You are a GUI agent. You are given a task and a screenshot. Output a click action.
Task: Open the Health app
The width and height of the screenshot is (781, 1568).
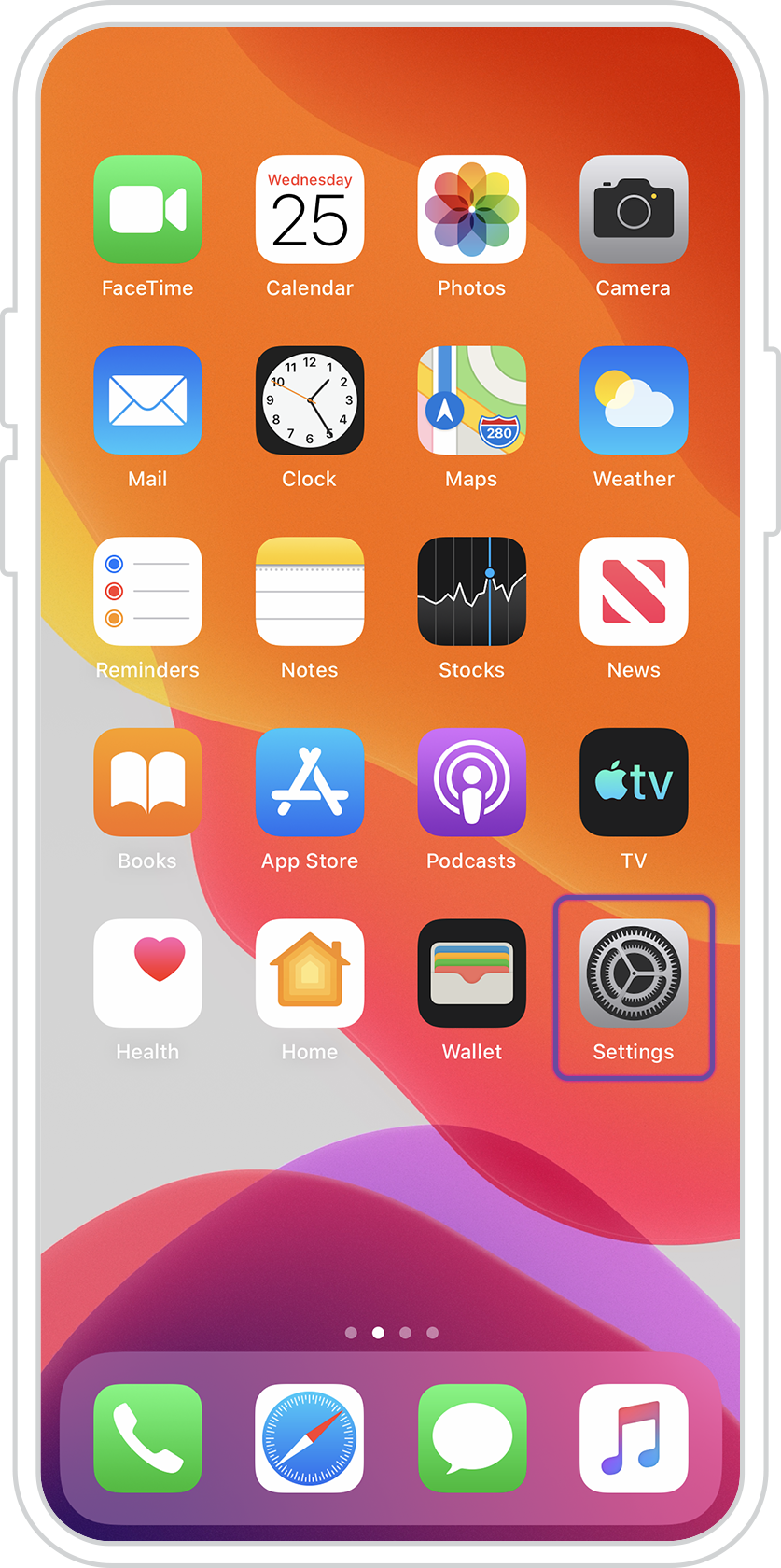[147, 973]
